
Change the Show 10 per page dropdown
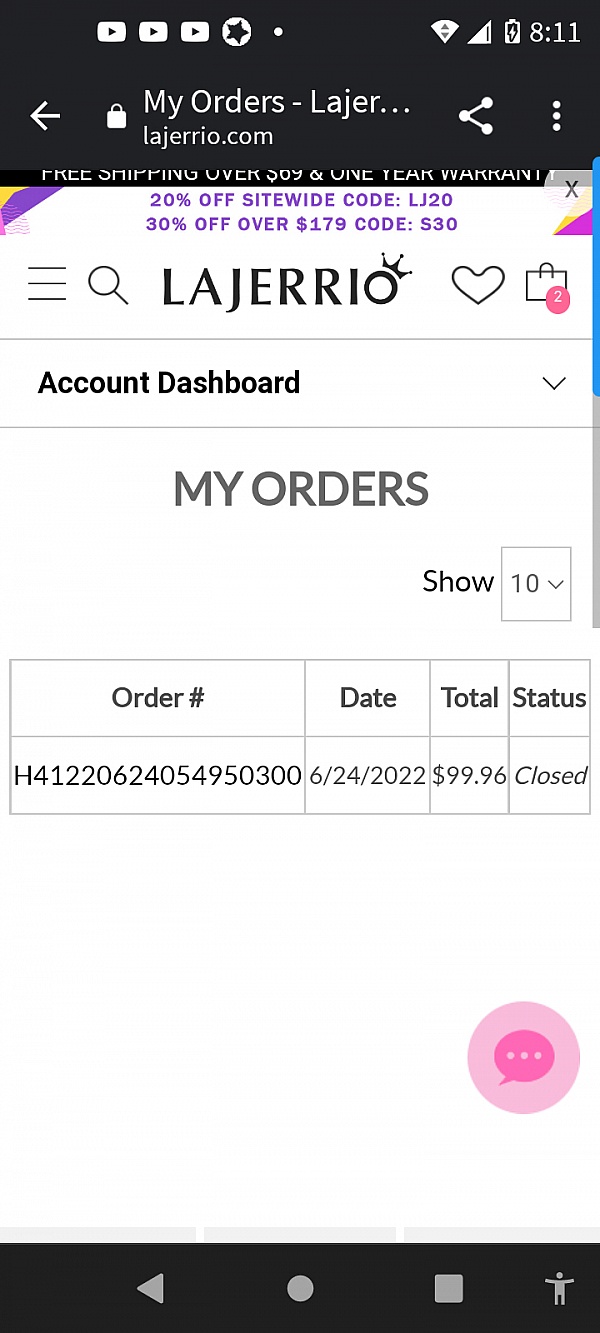(x=536, y=583)
